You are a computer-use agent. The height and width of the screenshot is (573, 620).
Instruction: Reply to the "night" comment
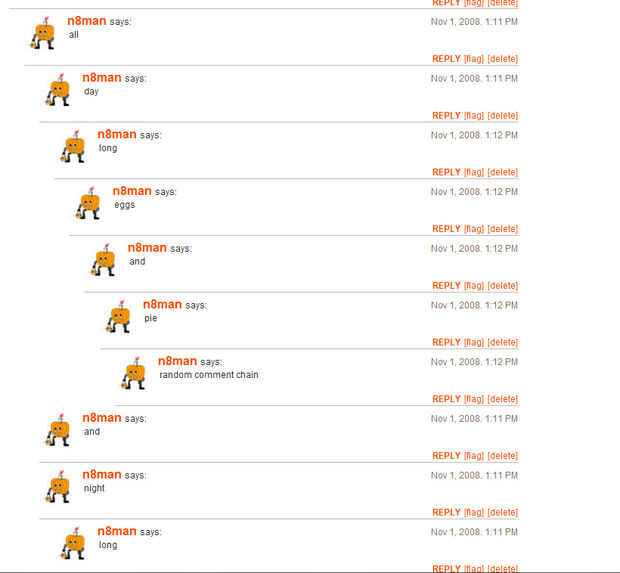point(446,512)
